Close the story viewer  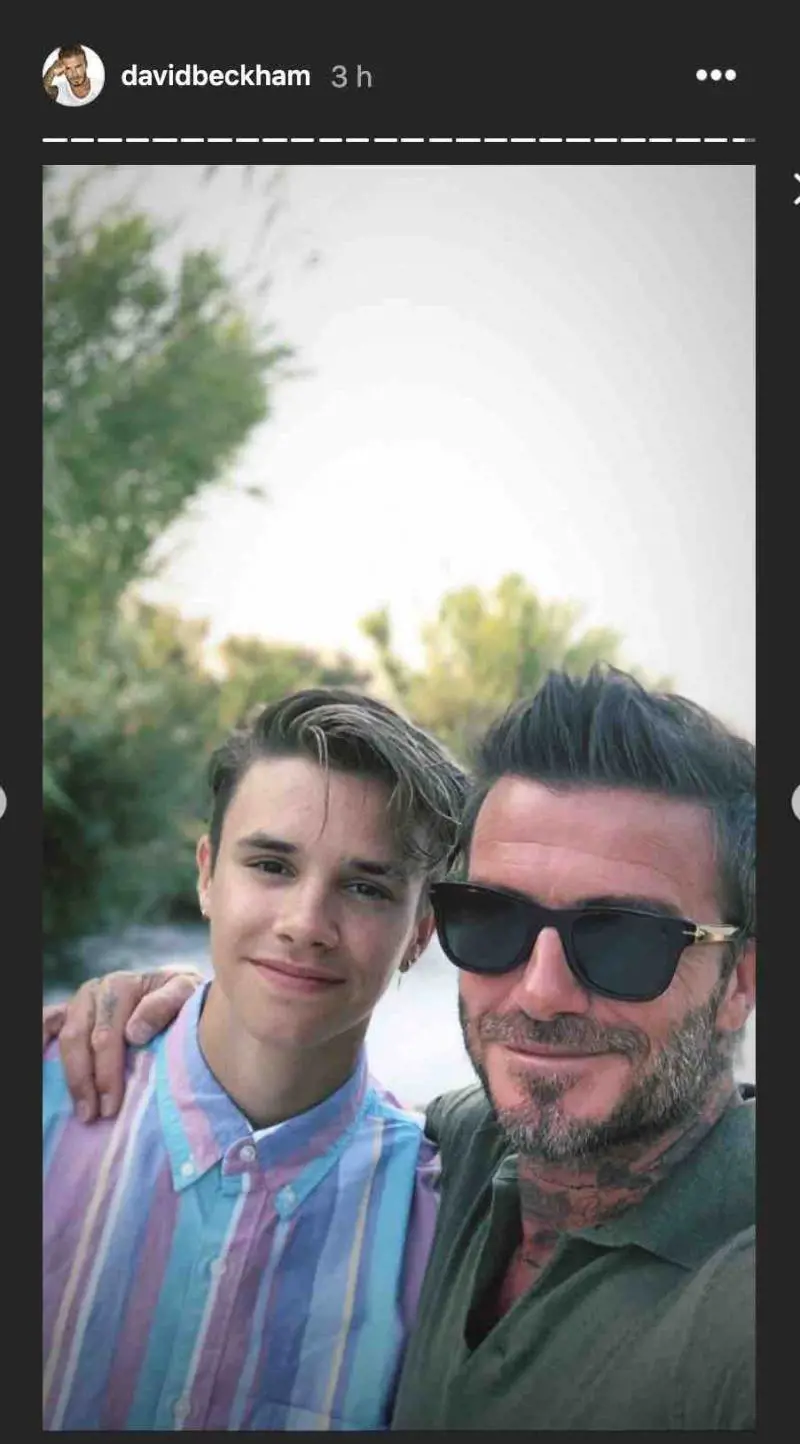[795, 188]
